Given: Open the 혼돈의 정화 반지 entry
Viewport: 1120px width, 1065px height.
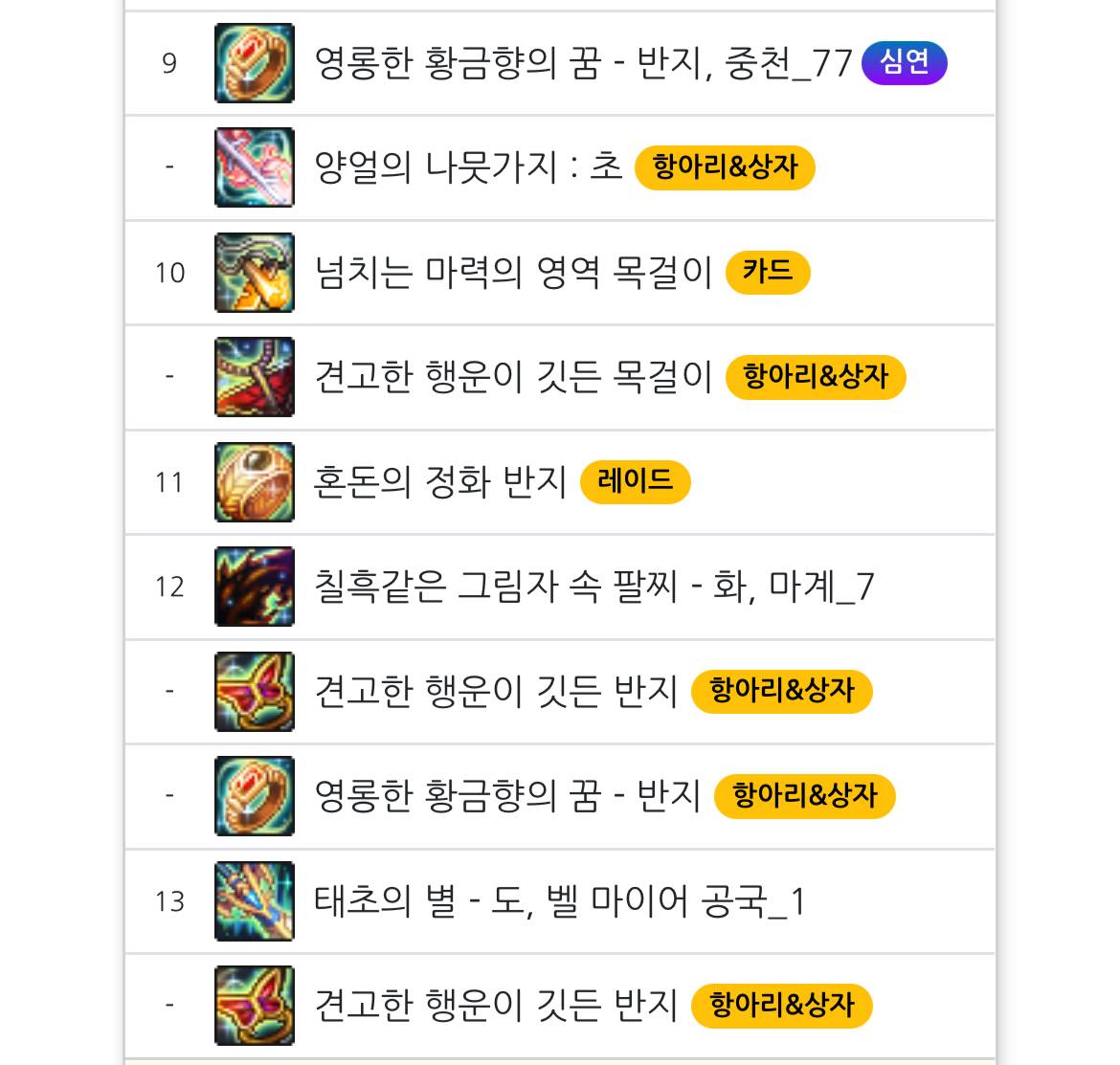Looking at the screenshot, I should [x=560, y=482].
